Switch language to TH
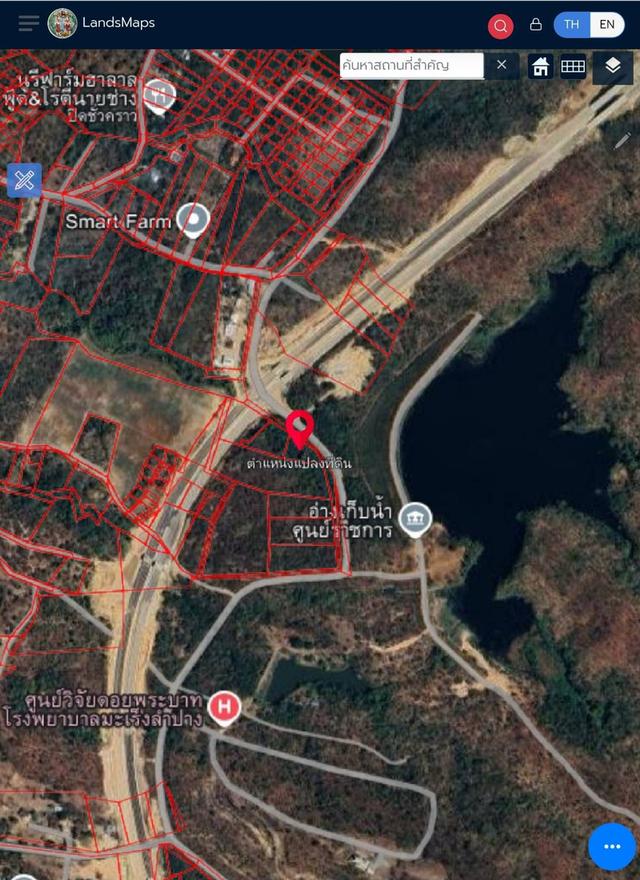 click(571, 24)
